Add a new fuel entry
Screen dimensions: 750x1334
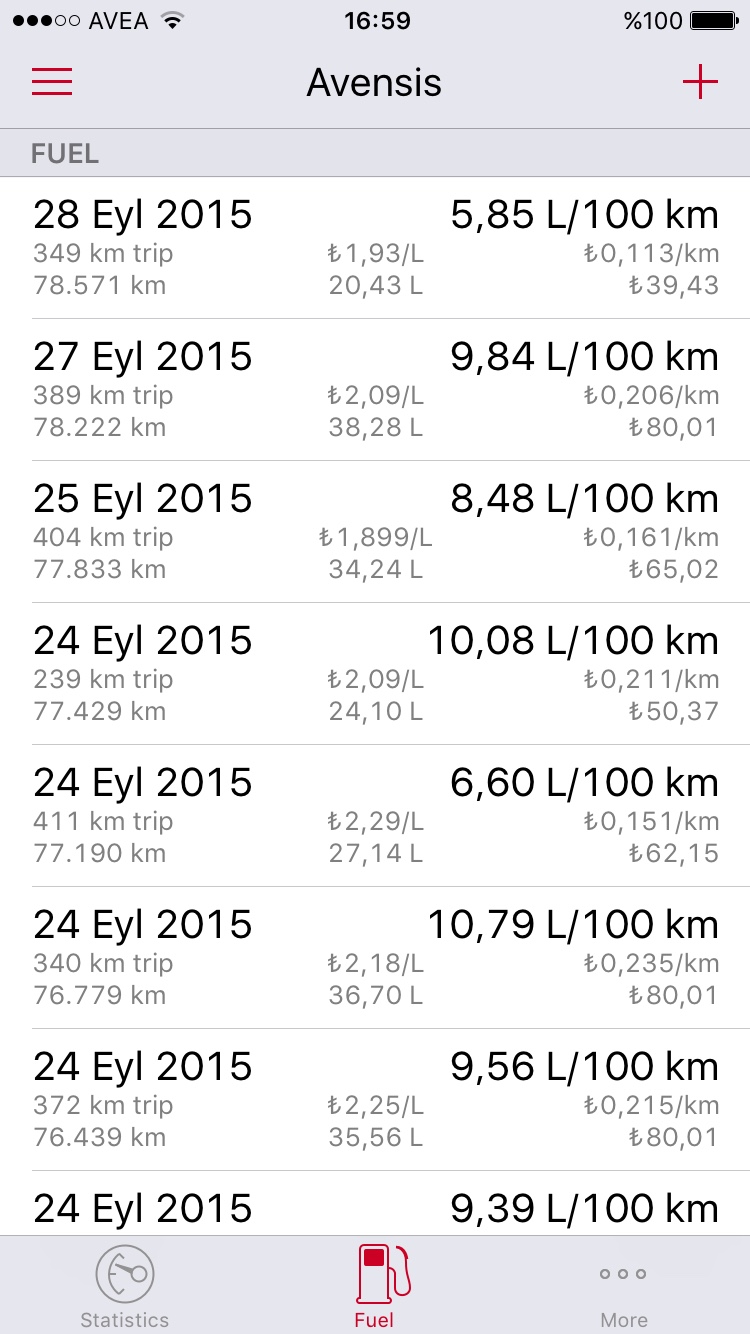(700, 82)
